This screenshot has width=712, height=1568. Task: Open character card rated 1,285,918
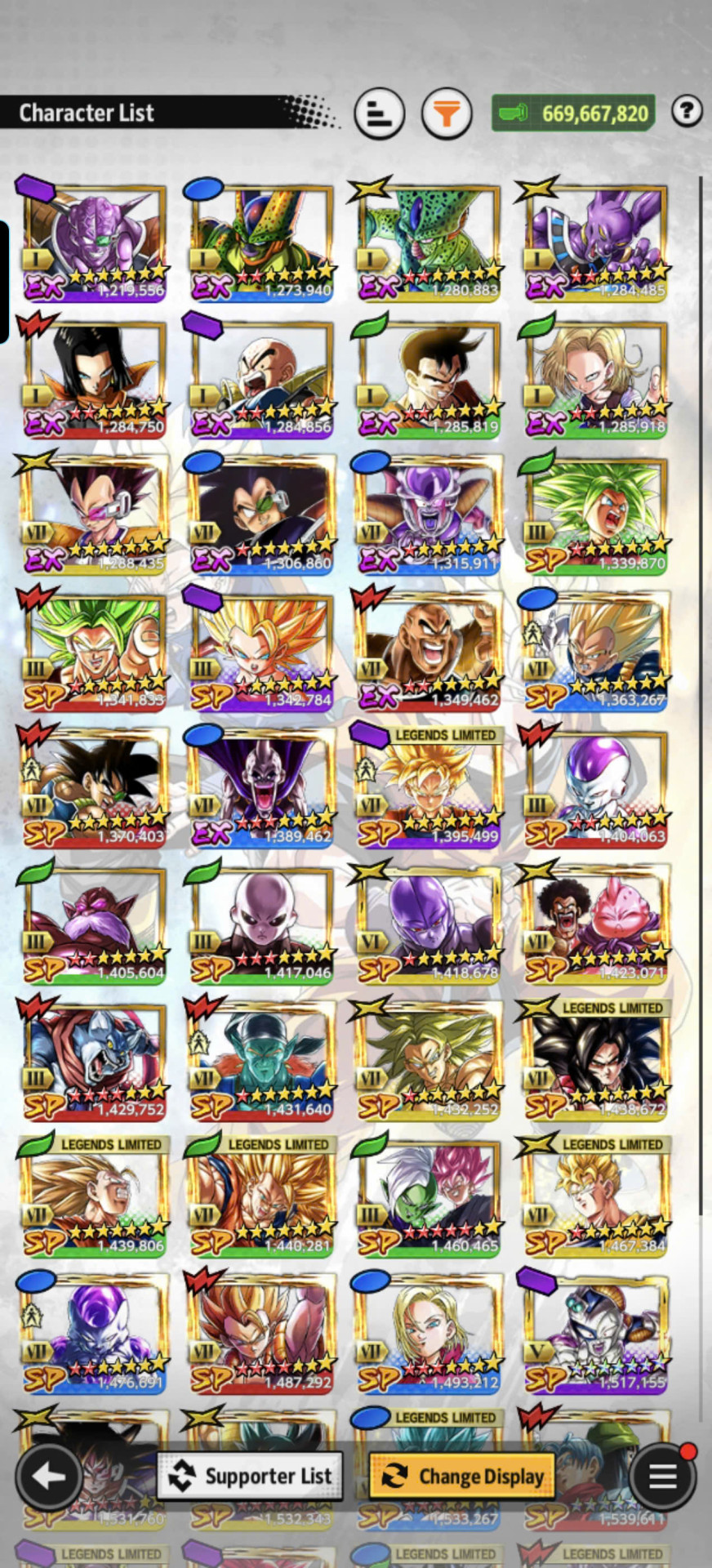[x=594, y=378]
